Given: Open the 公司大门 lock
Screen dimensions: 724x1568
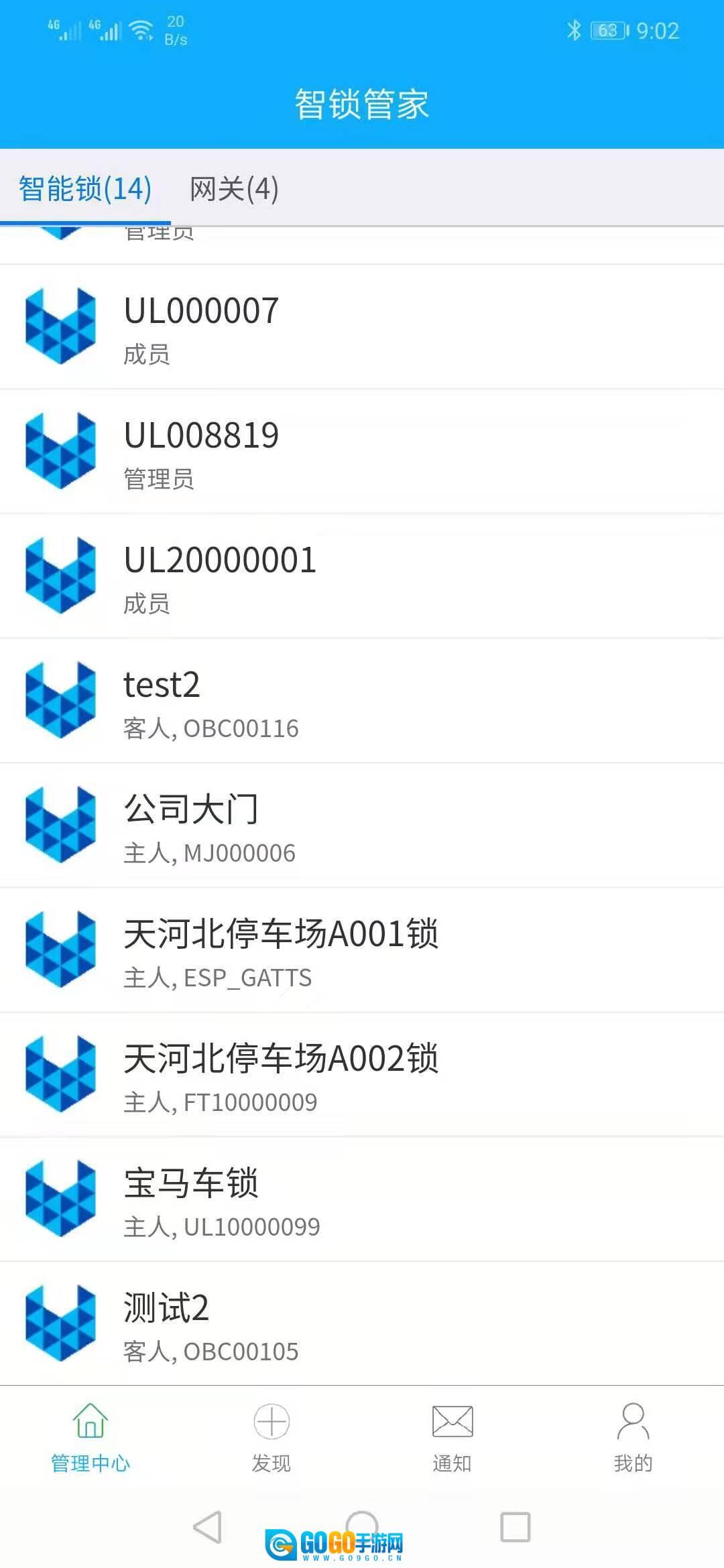Looking at the screenshot, I should tap(362, 826).
